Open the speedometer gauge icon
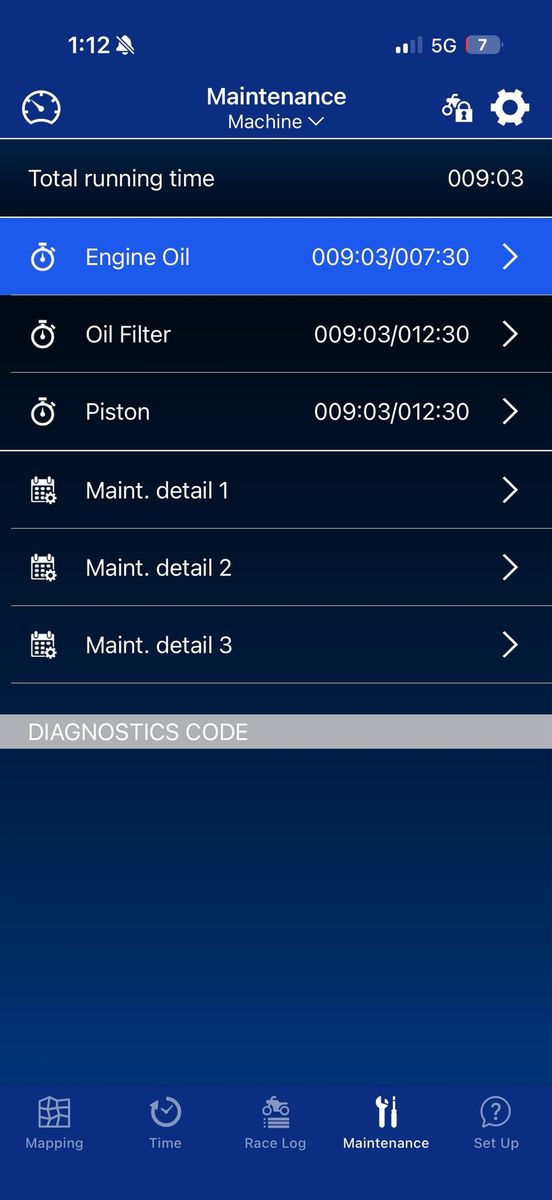Image resolution: width=552 pixels, height=1200 pixels. click(x=41, y=108)
